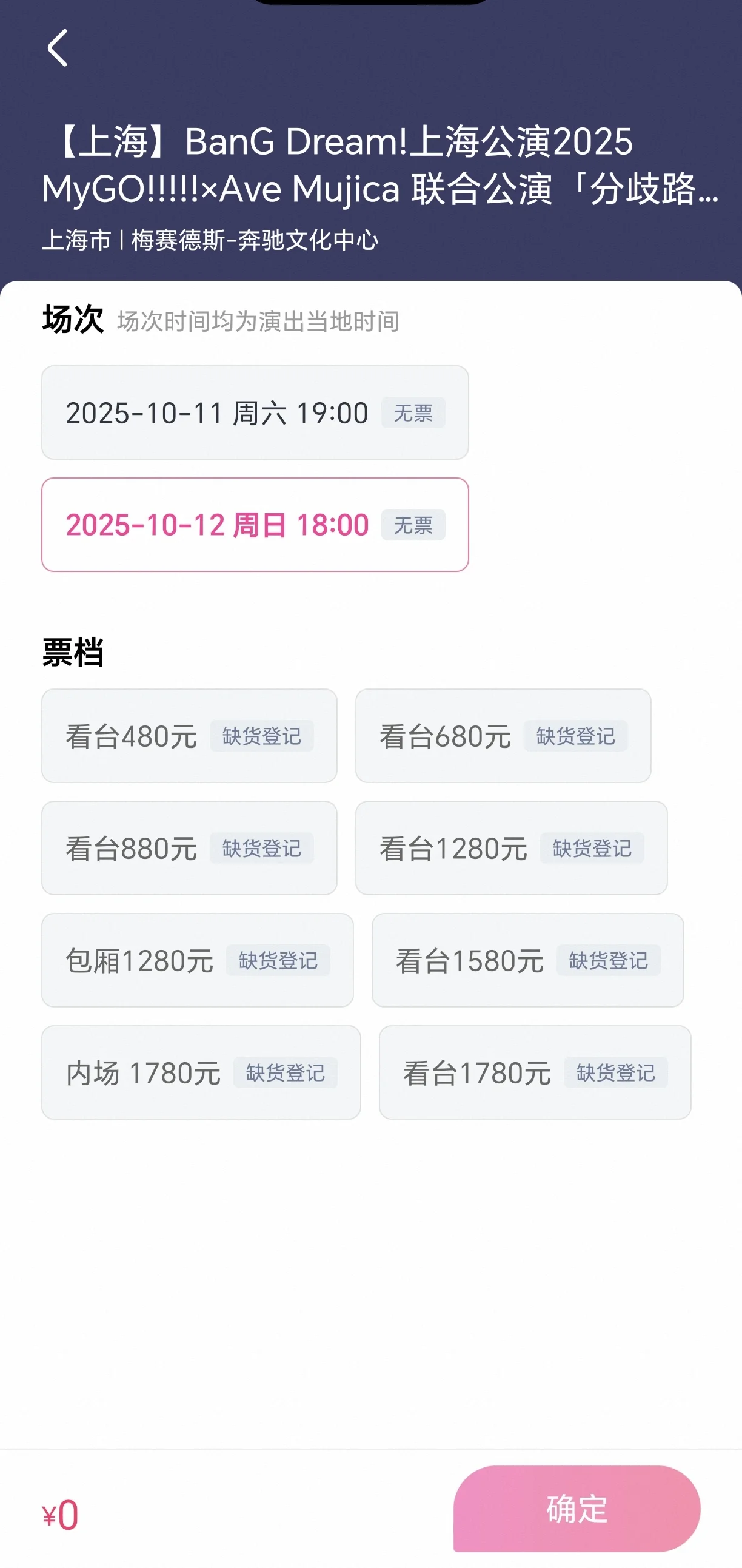Screen dimensions: 742x1568
Task: Pick the 看台1280元 ticket option
Action: coord(512,848)
